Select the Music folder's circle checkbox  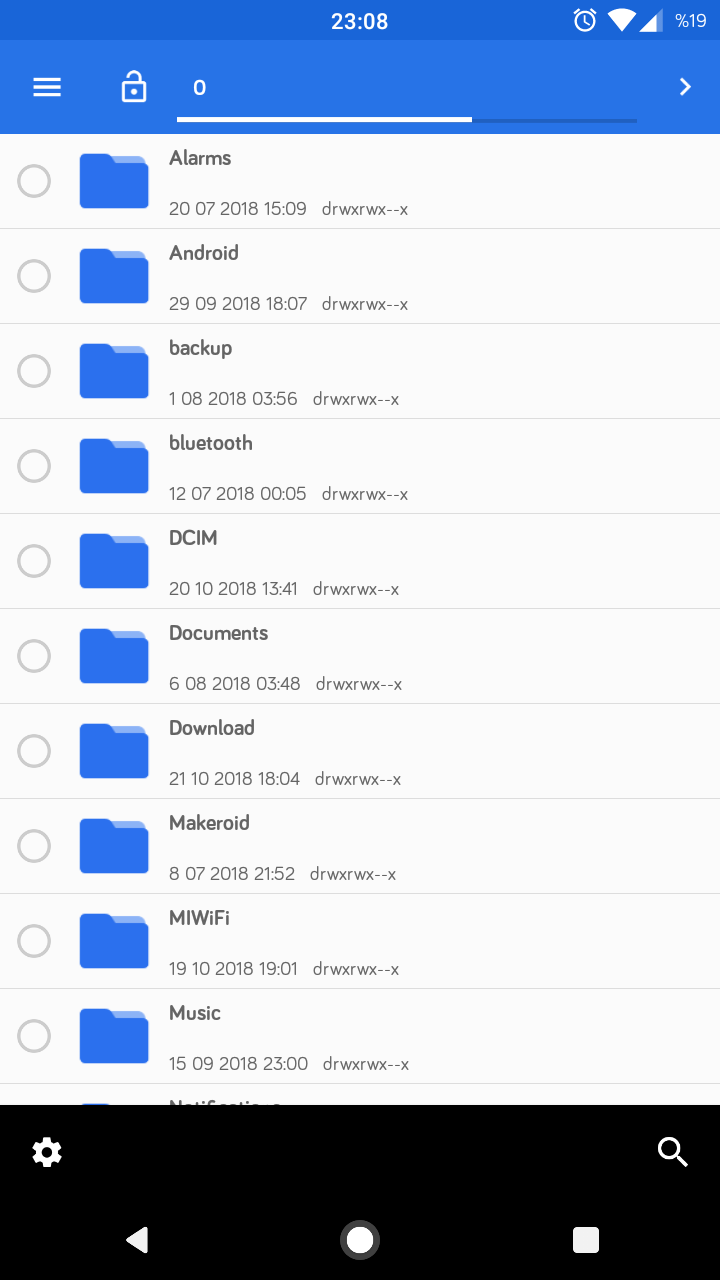coord(34,1036)
